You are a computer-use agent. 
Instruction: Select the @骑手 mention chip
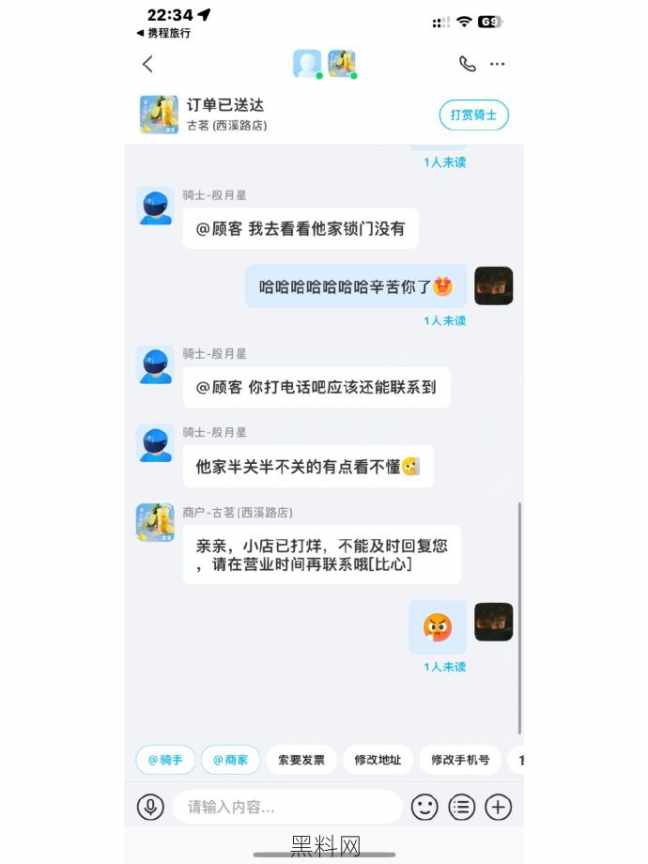click(x=165, y=760)
